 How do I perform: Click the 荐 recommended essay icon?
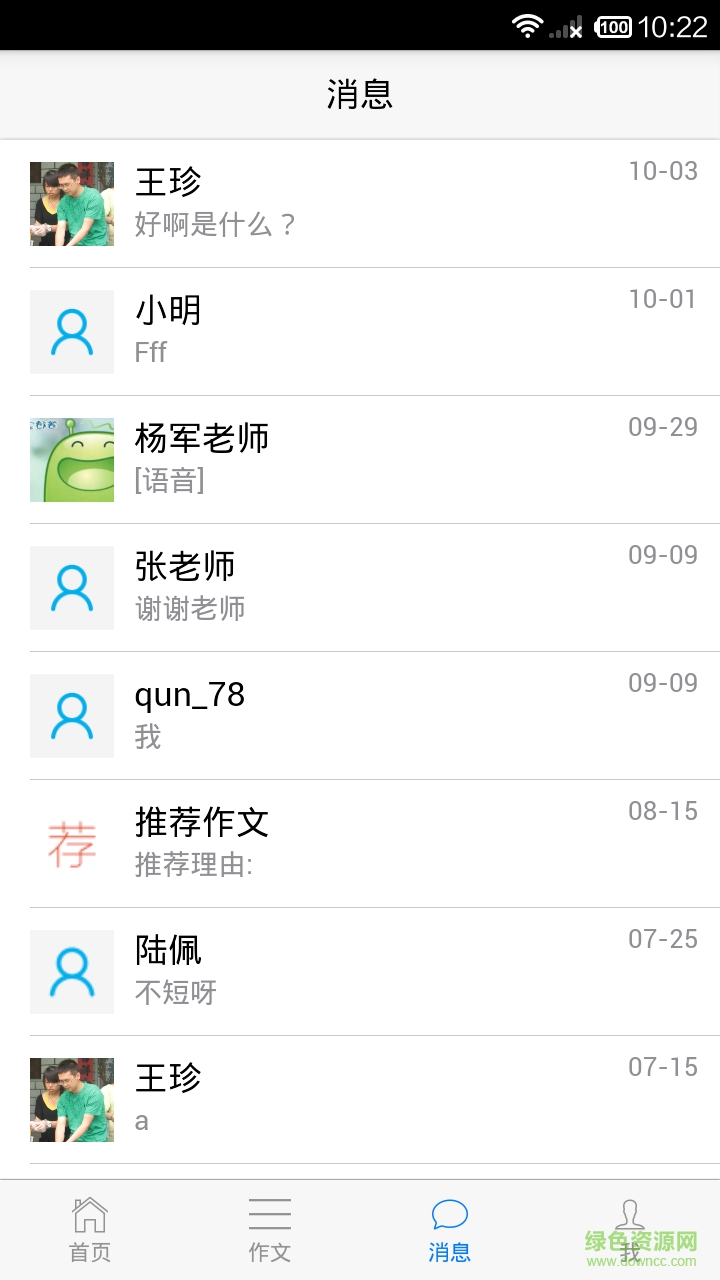[x=71, y=843]
